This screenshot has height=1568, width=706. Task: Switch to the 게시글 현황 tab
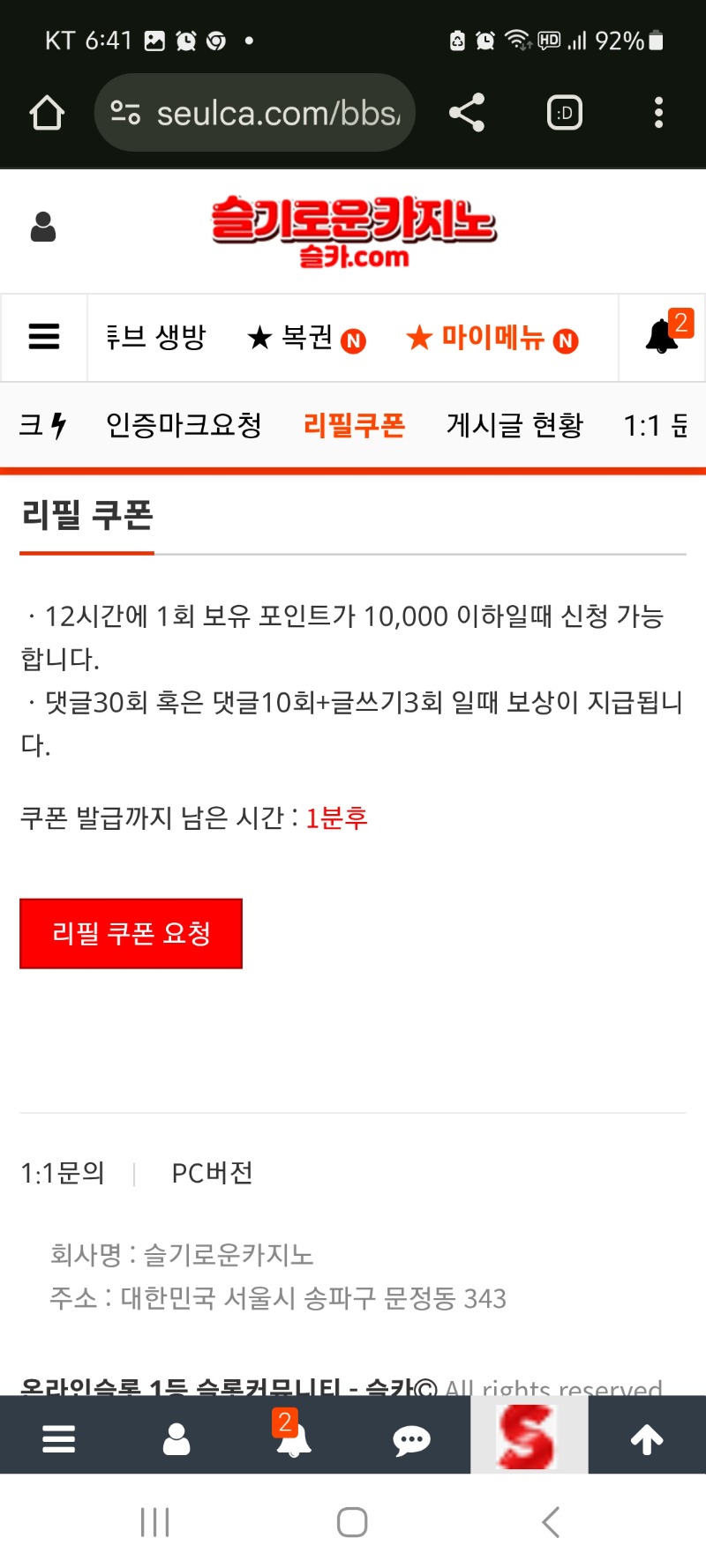[x=514, y=426]
